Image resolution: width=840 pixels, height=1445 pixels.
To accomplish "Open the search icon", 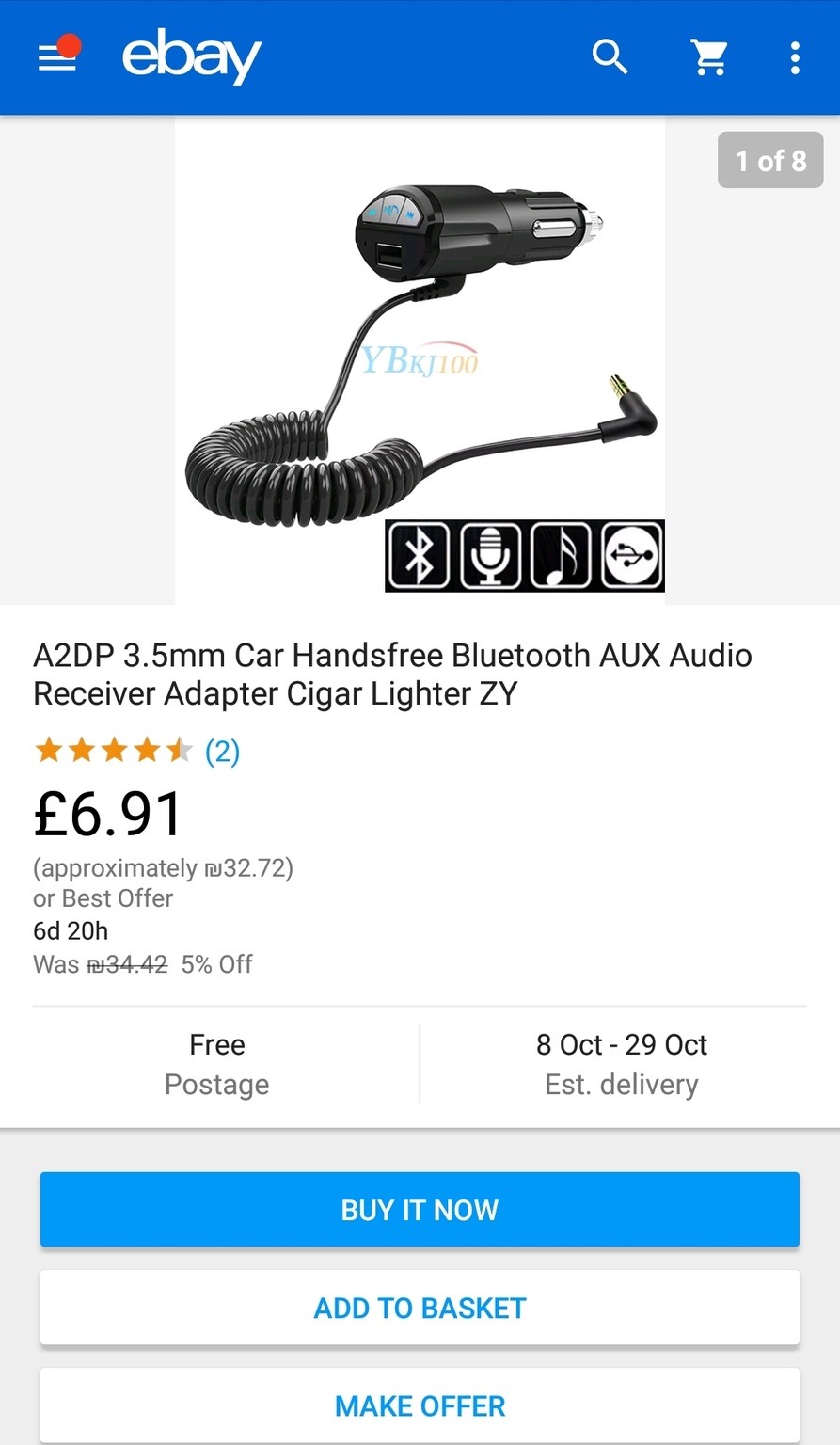I will [610, 57].
